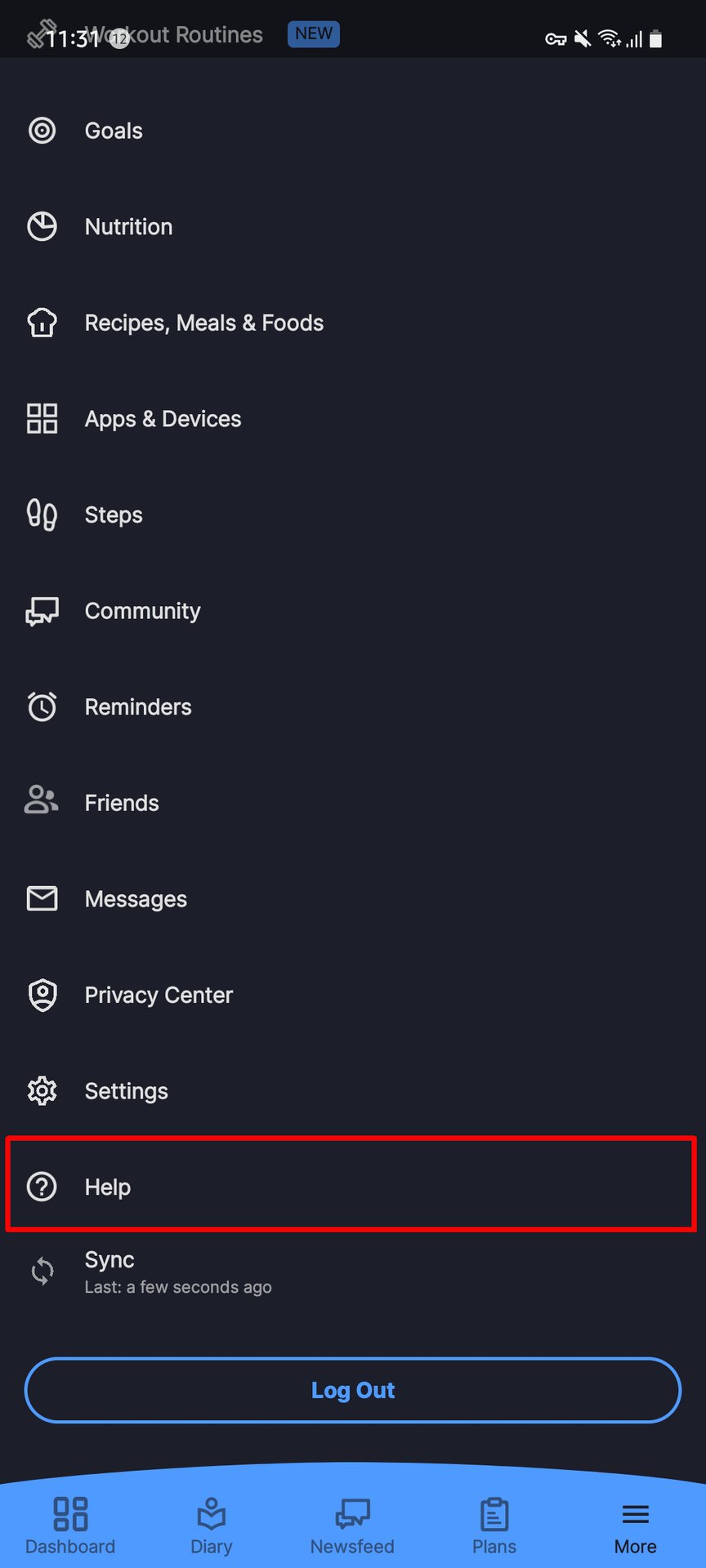This screenshot has height=1568, width=706.
Task: Switch to the Dashboard tab
Action: click(70, 1525)
